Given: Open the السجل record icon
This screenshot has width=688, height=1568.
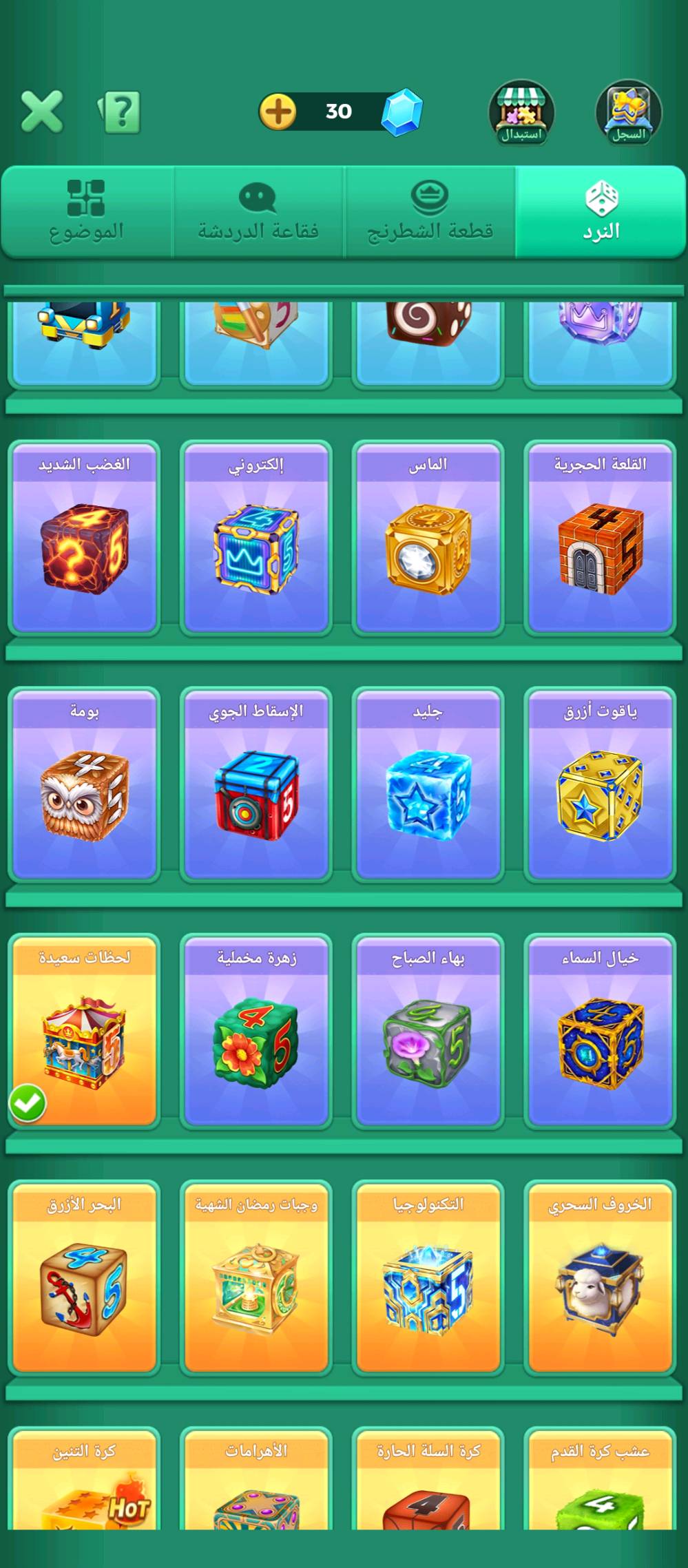Looking at the screenshot, I should (x=628, y=113).
